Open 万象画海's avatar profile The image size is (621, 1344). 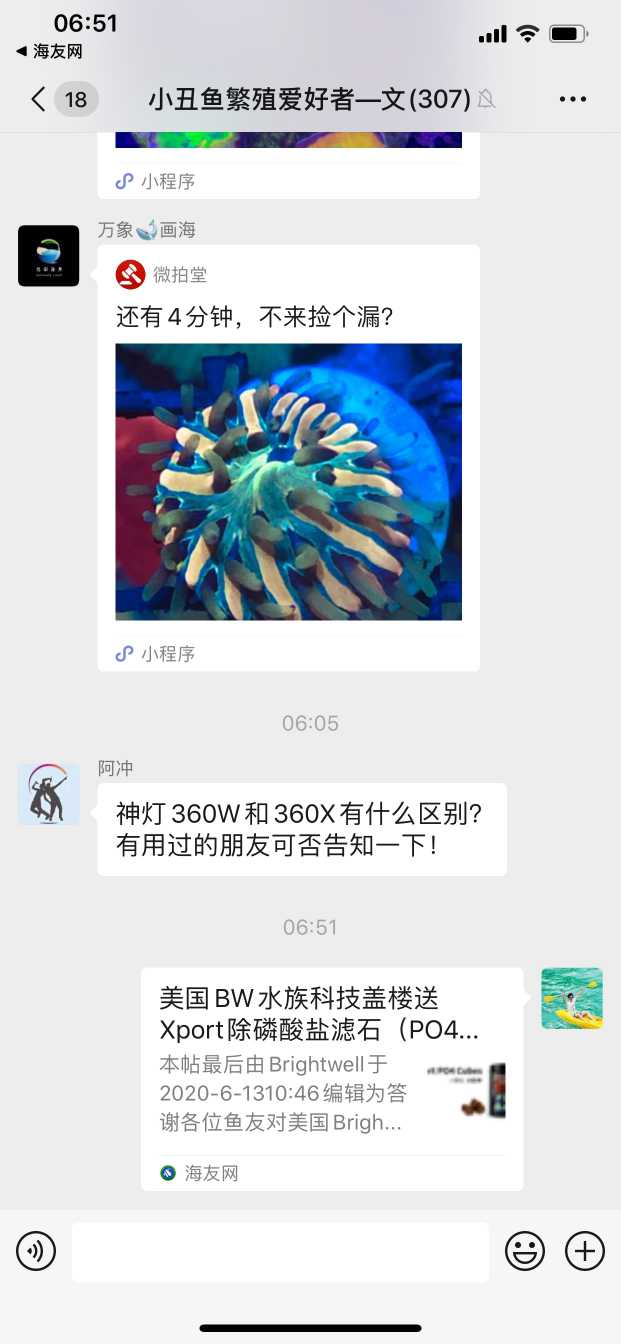point(48,256)
